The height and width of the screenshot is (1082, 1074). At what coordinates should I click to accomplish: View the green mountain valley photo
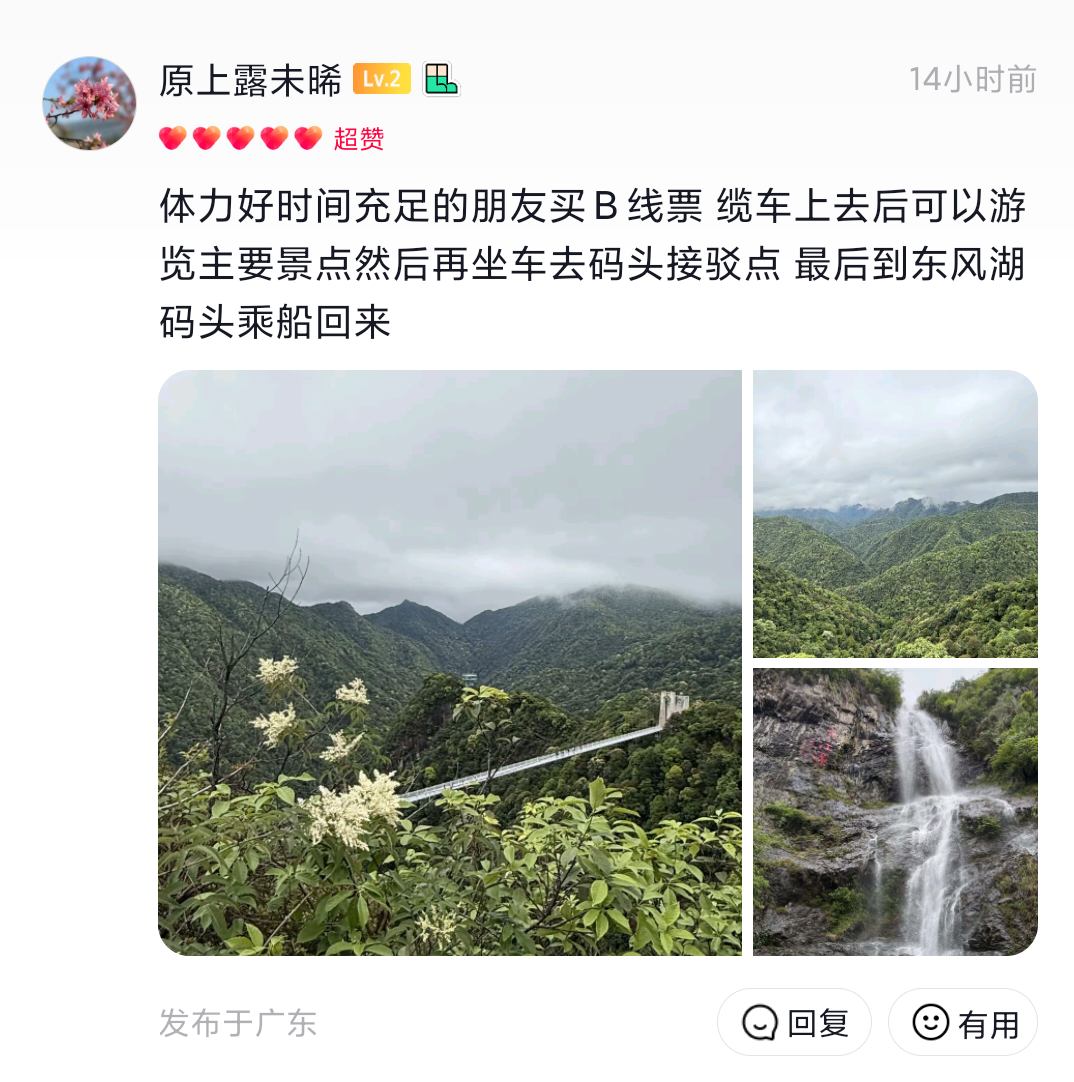895,513
